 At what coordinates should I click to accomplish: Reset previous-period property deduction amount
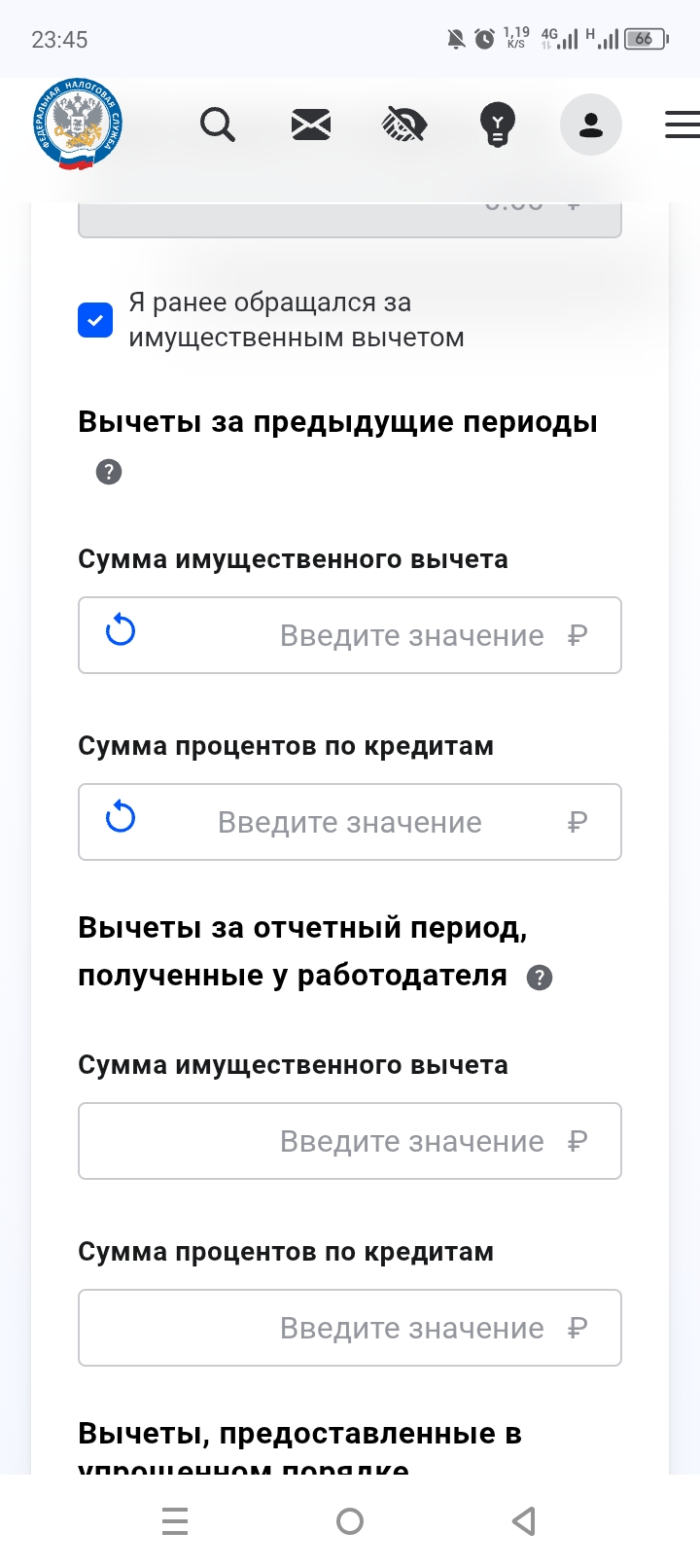(x=121, y=631)
